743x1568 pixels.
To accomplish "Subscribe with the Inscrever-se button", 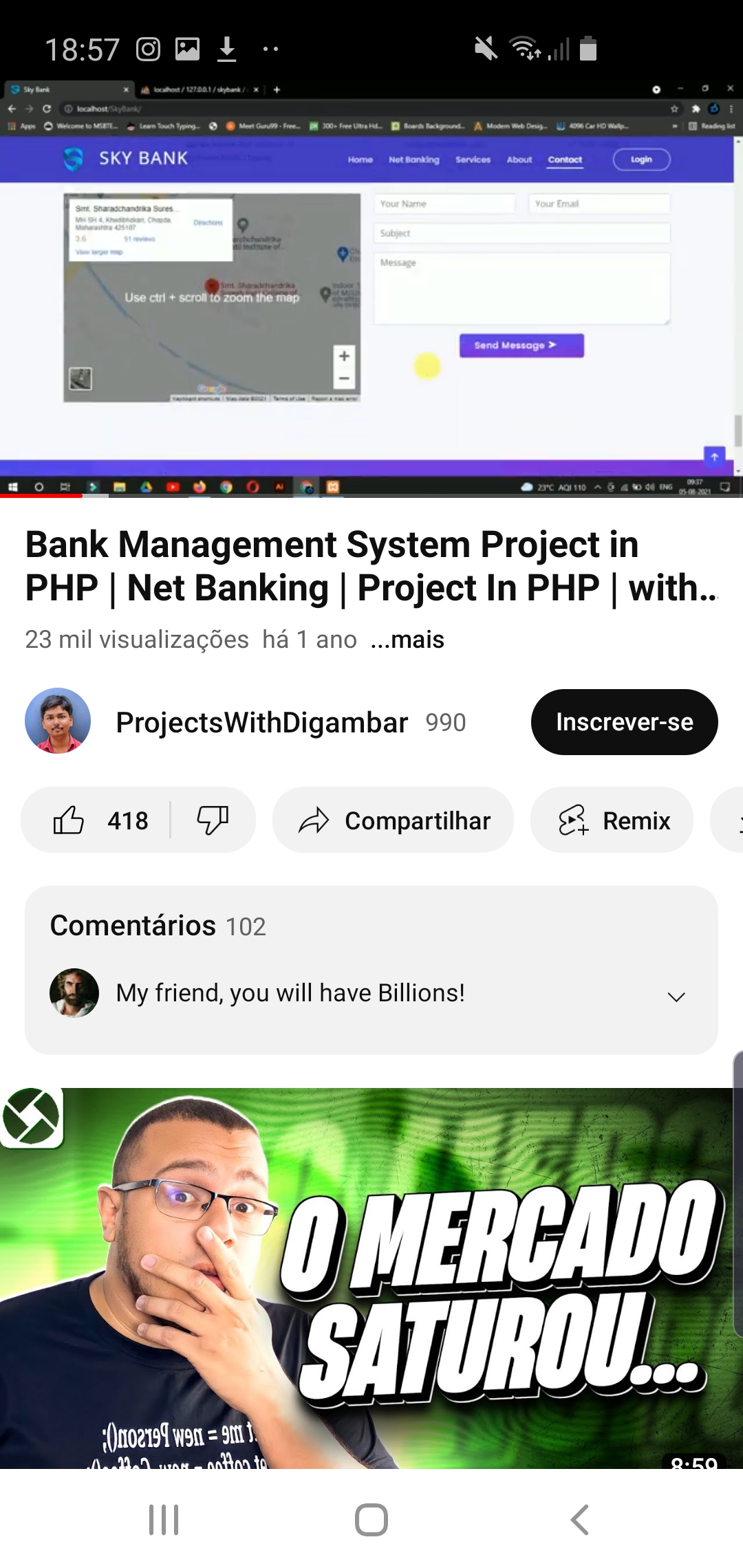I will (x=624, y=722).
